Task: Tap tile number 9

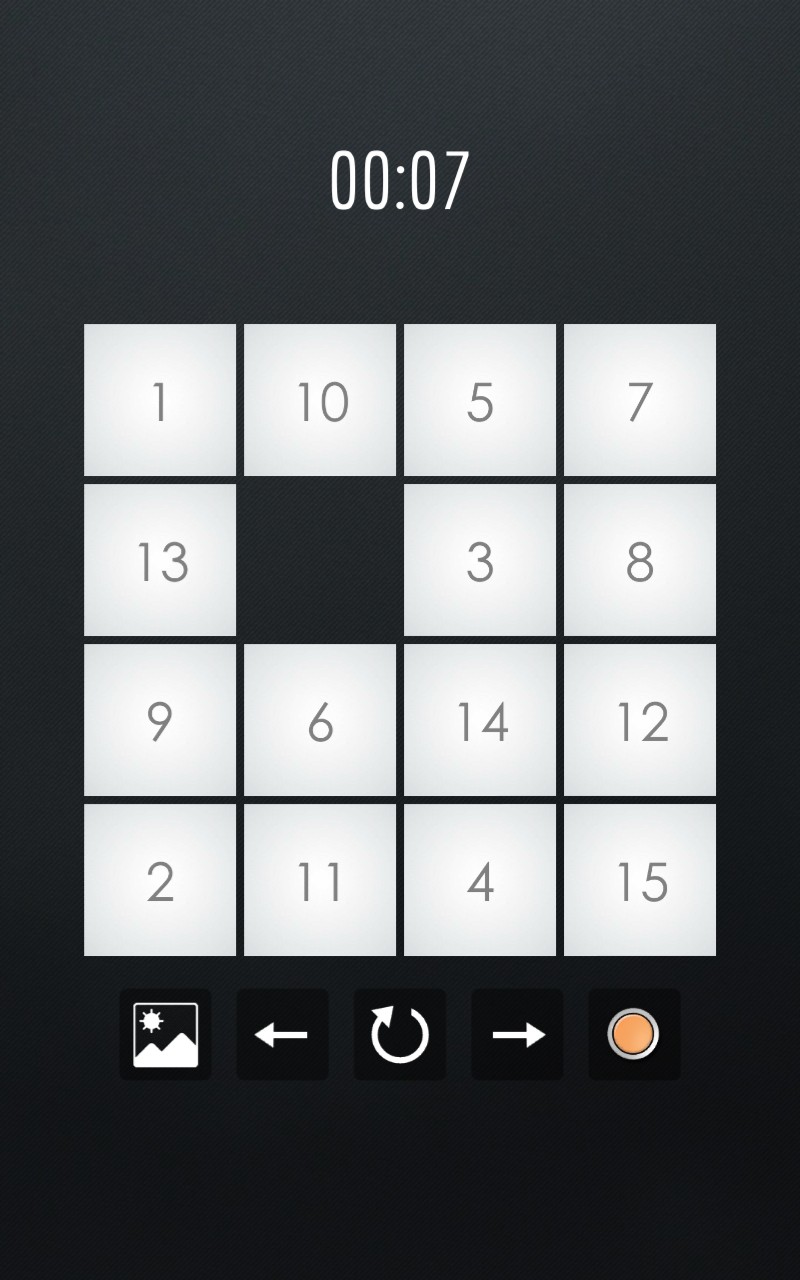Action: [160, 720]
